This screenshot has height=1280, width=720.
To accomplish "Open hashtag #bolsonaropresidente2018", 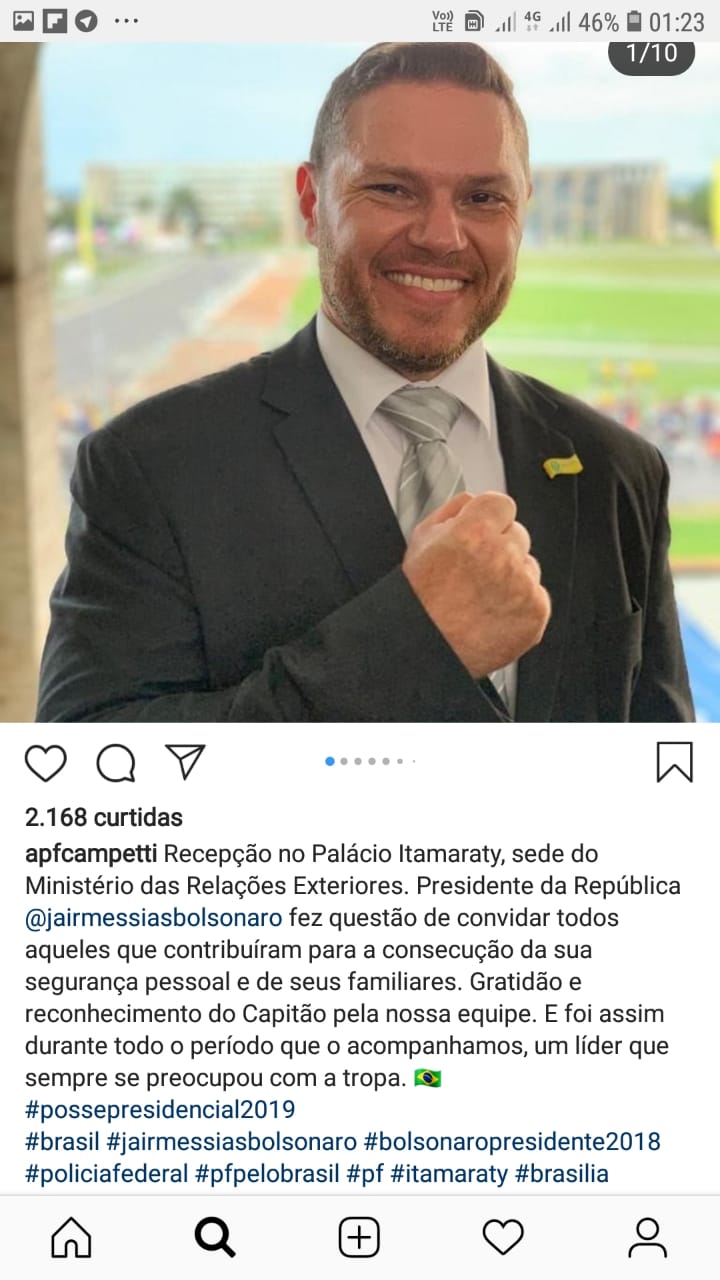I will (512, 1141).
